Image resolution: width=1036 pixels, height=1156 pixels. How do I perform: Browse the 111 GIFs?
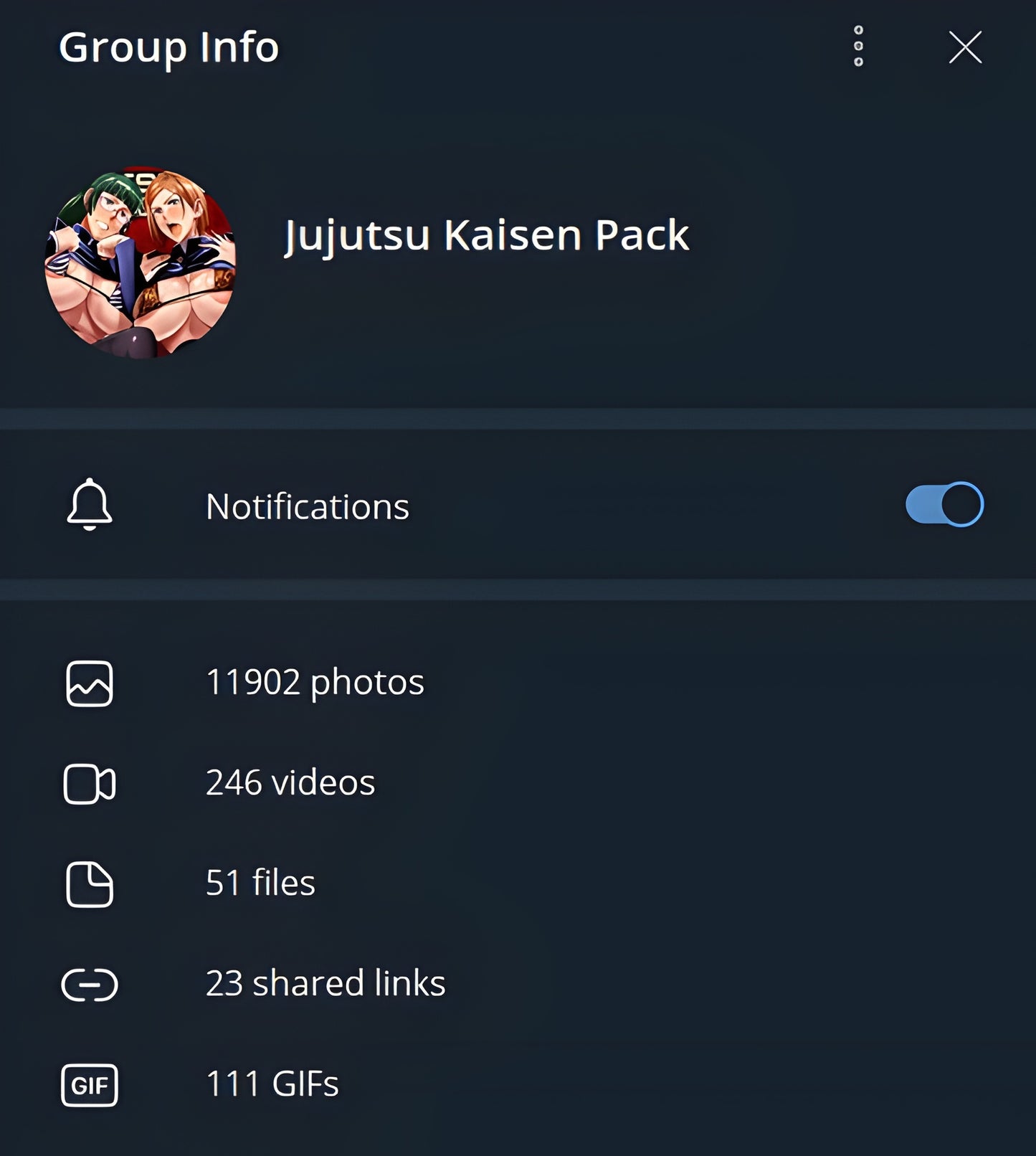pyautogui.click(x=272, y=1084)
